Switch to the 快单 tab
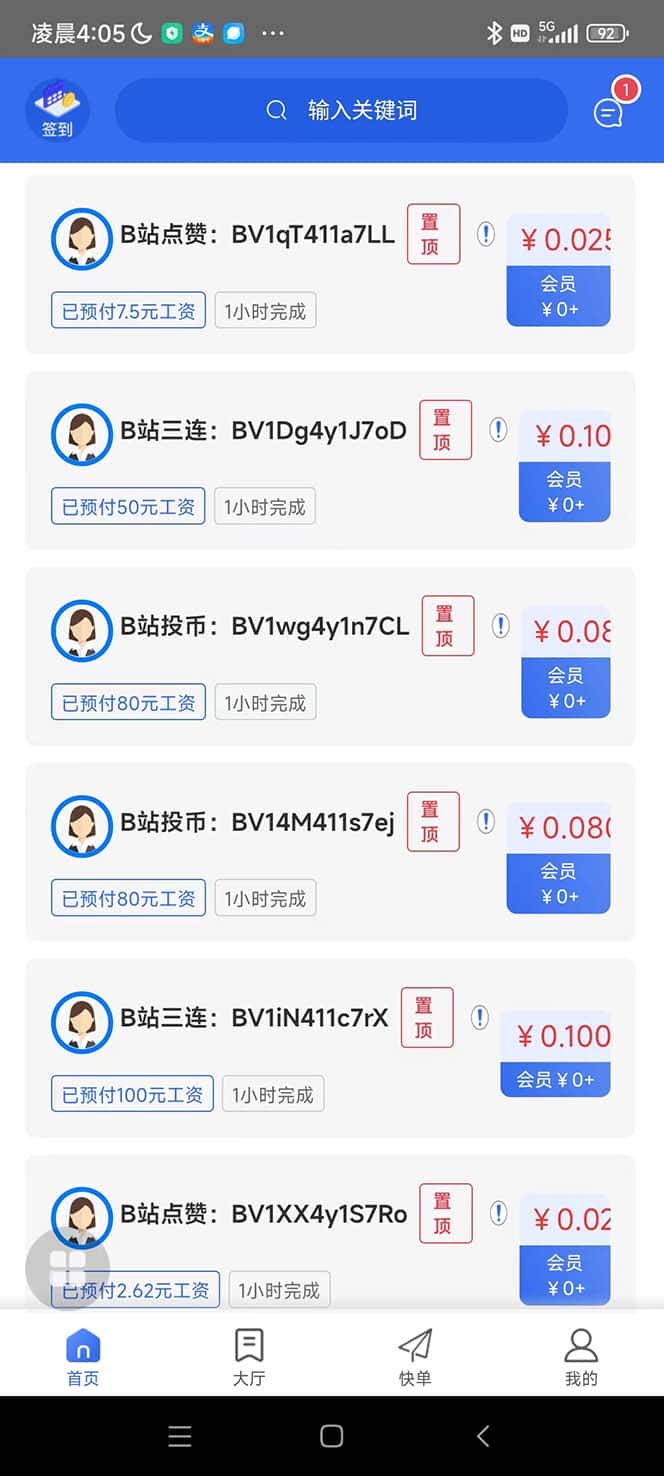The image size is (664, 1476). pyautogui.click(x=415, y=1357)
